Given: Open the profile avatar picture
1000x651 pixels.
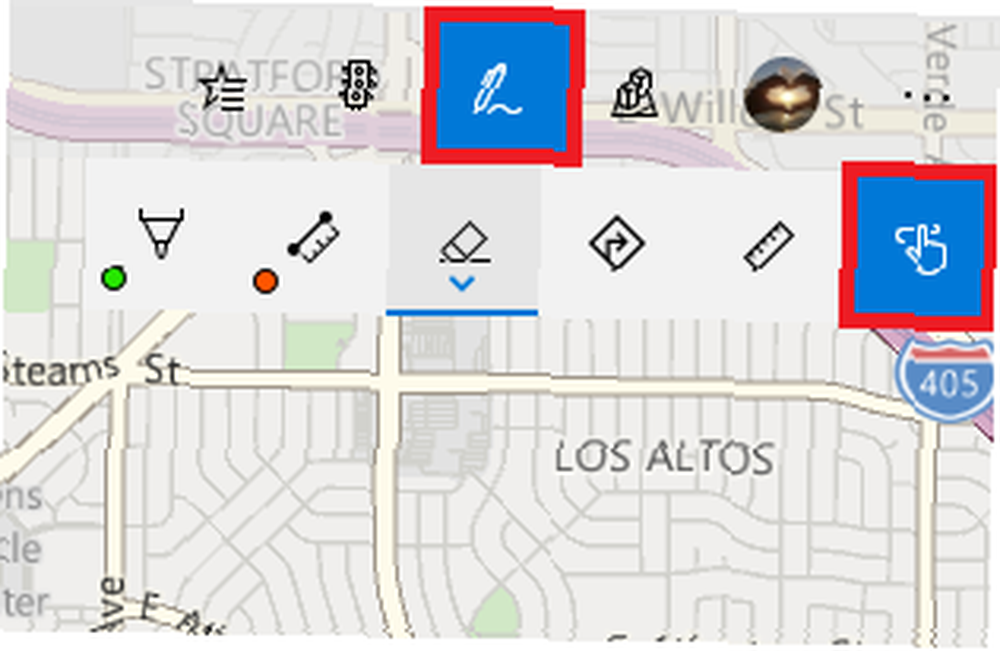Looking at the screenshot, I should pyautogui.click(x=783, y=94).
